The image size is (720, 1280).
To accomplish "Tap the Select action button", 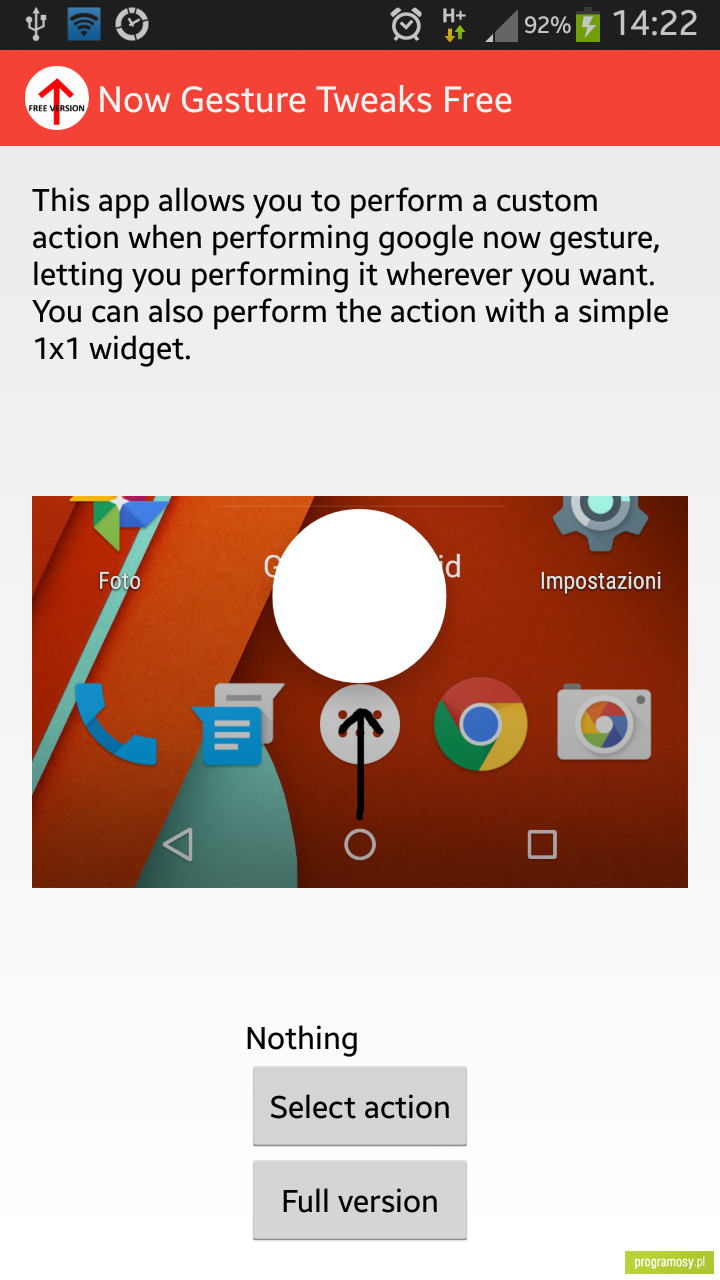I will (360, 1106).
